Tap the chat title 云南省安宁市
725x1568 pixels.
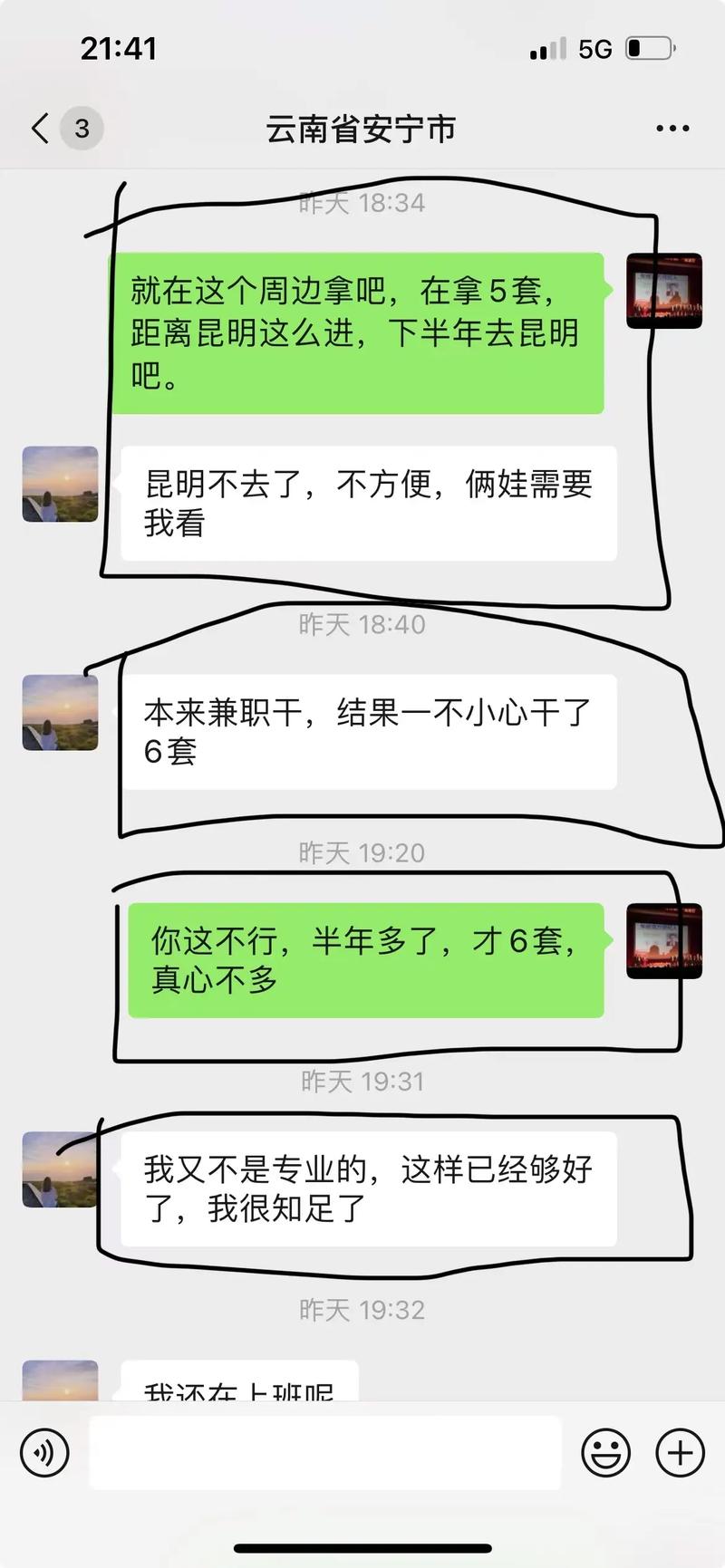coord(362,128)
